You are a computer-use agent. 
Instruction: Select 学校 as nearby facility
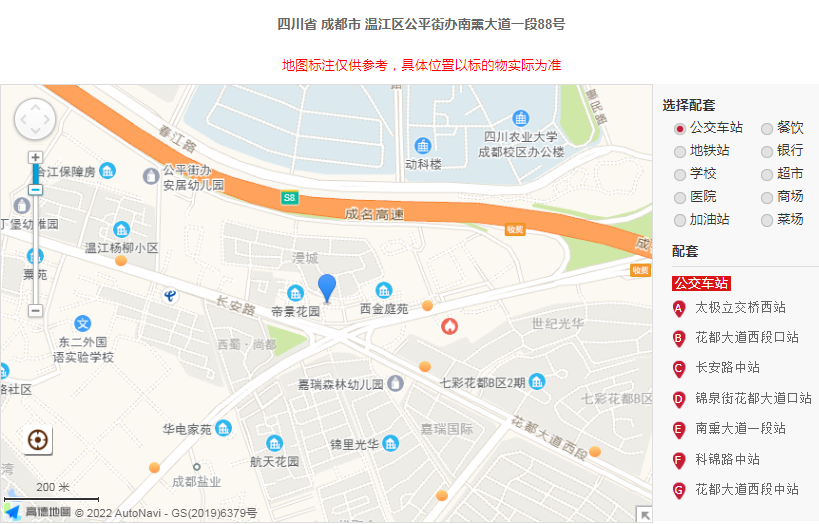680,174
